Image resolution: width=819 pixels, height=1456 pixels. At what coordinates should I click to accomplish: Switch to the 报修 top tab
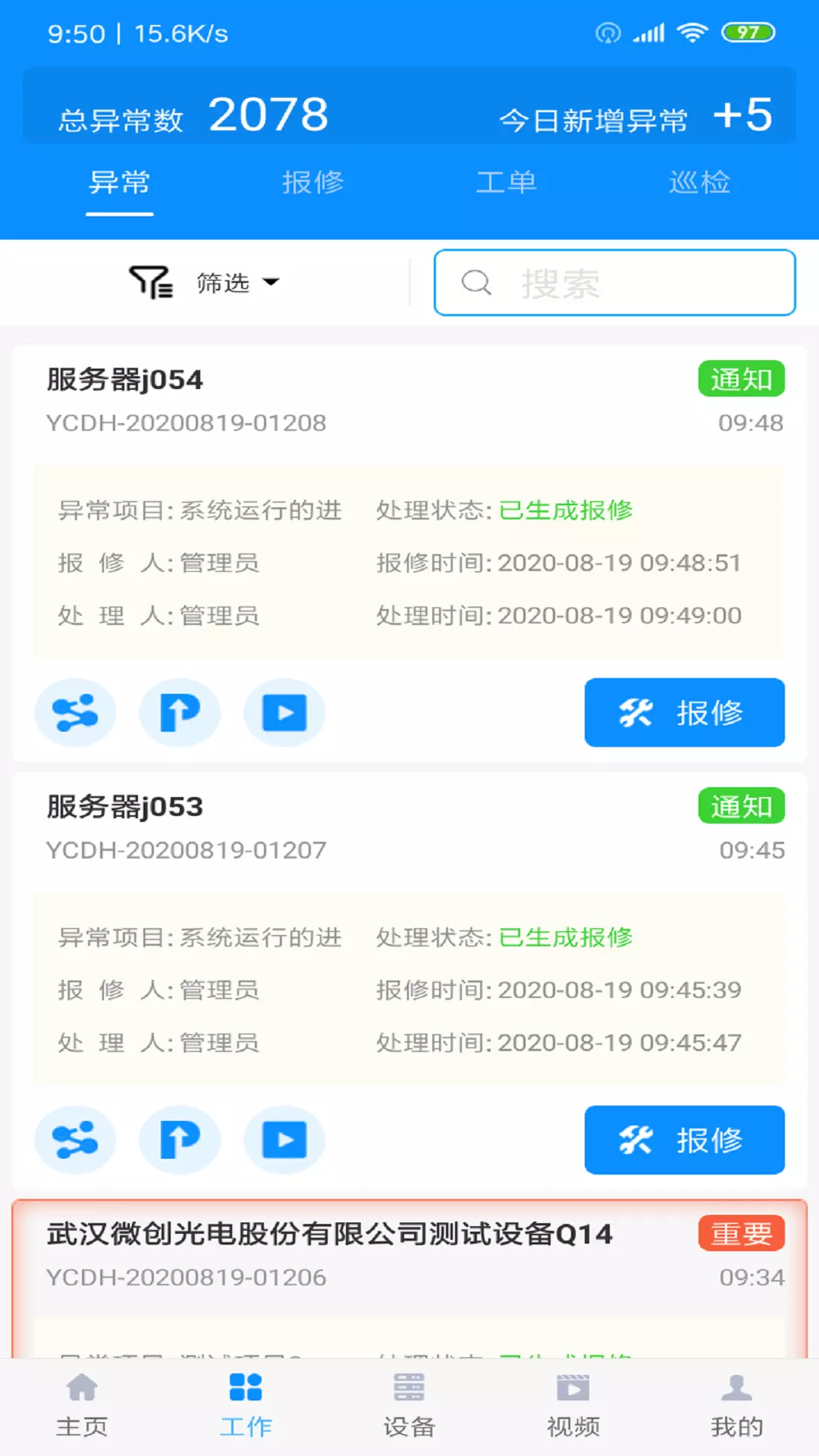pos(312,183)
